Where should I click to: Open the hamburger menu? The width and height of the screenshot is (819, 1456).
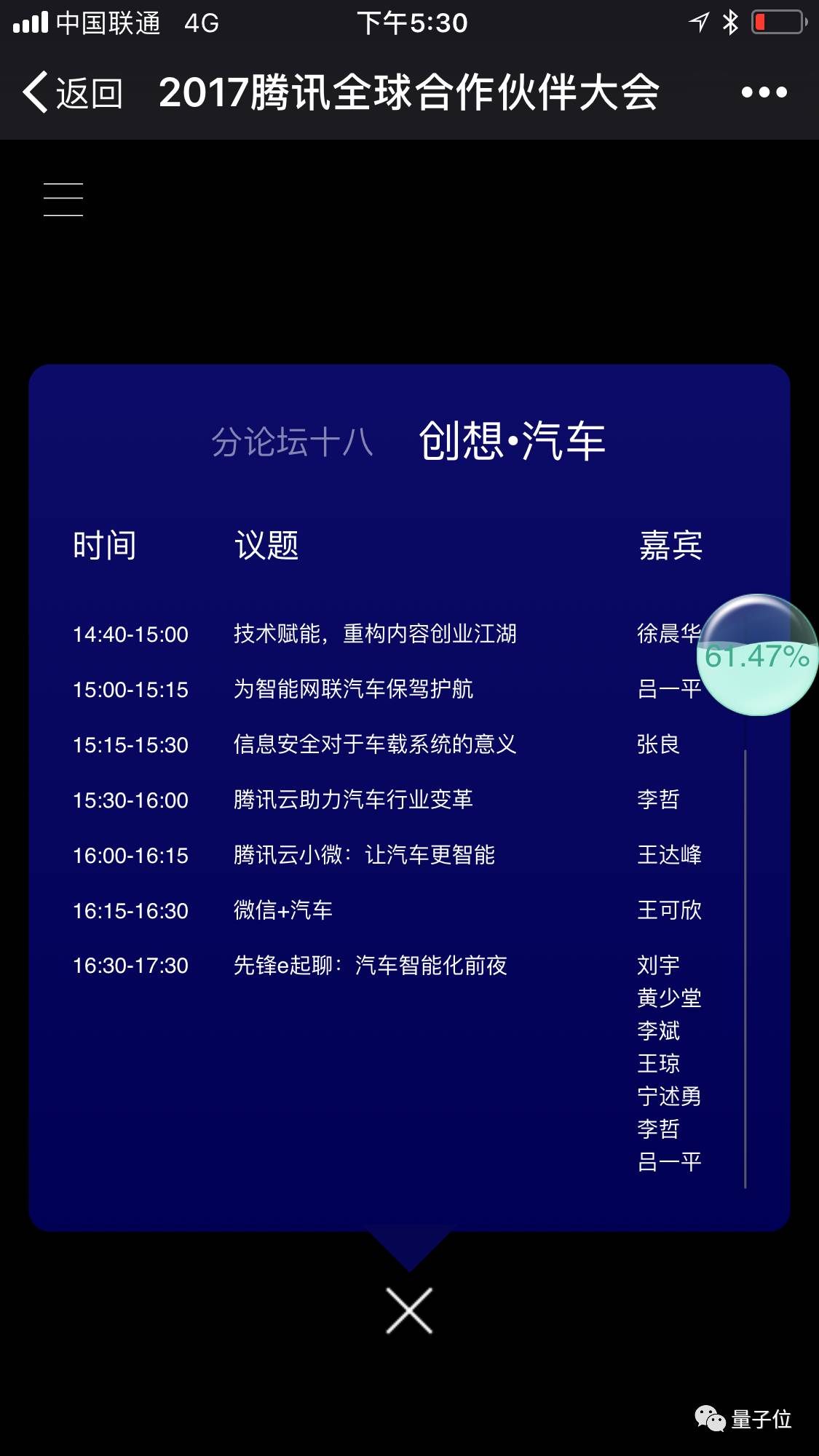tap(63, 199)
